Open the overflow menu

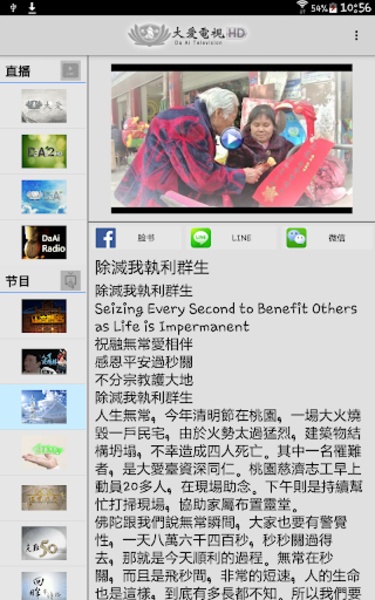click(356, 35)
